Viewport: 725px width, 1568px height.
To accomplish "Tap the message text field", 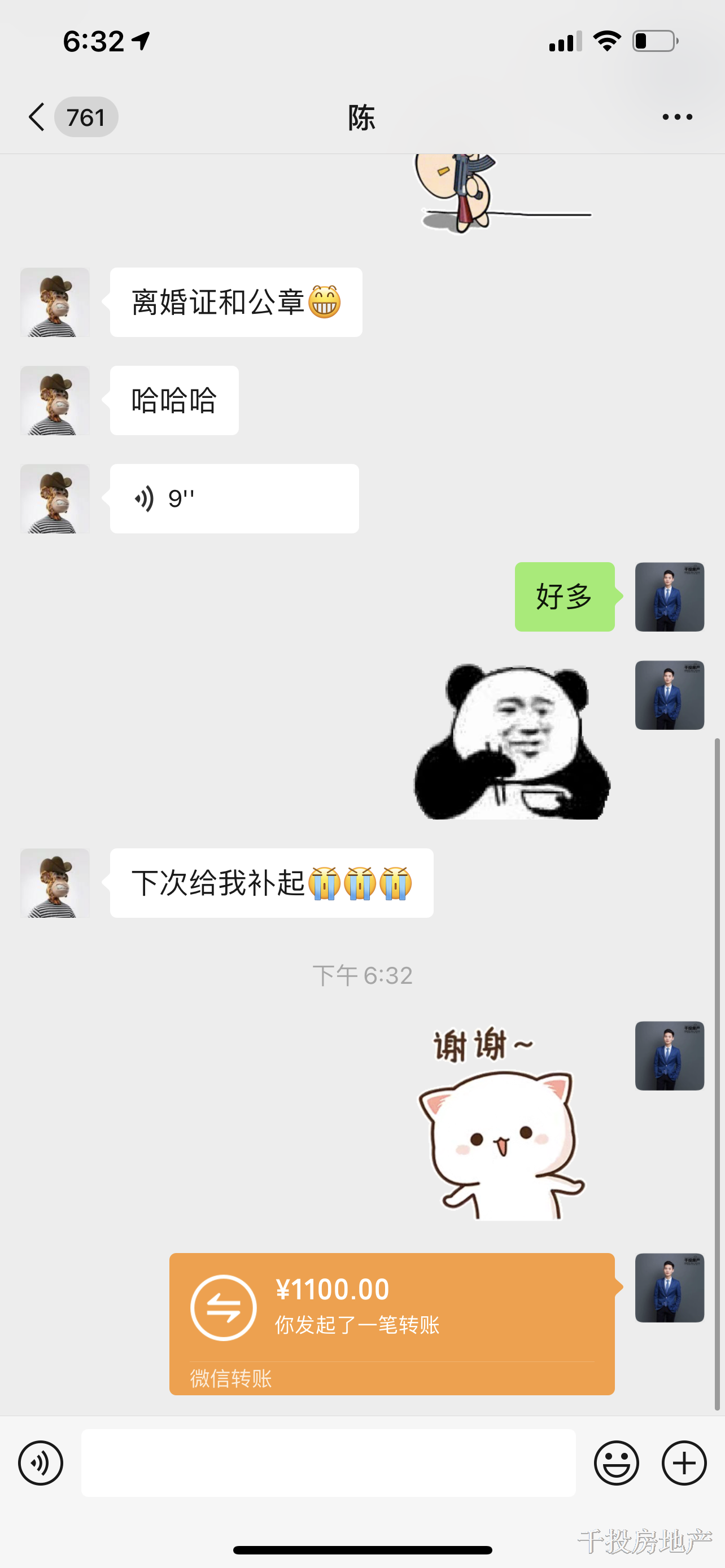I will pyautogui.click(x=328, y=1462).
